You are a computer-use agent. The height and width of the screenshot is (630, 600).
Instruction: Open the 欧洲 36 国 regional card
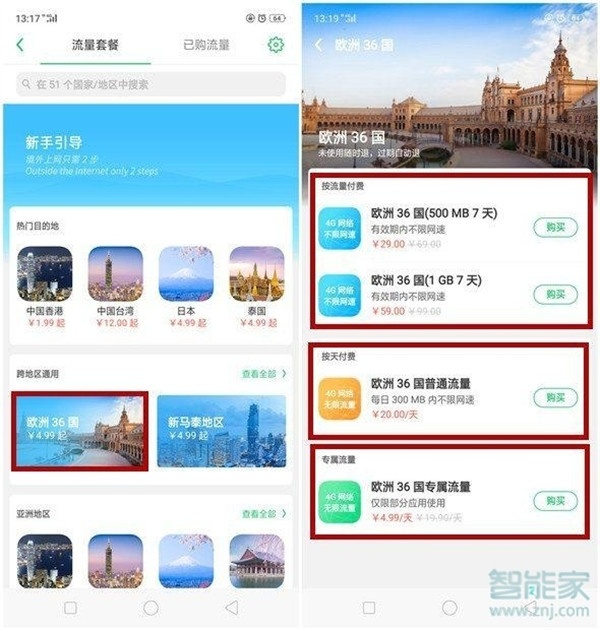coord(80,431)
